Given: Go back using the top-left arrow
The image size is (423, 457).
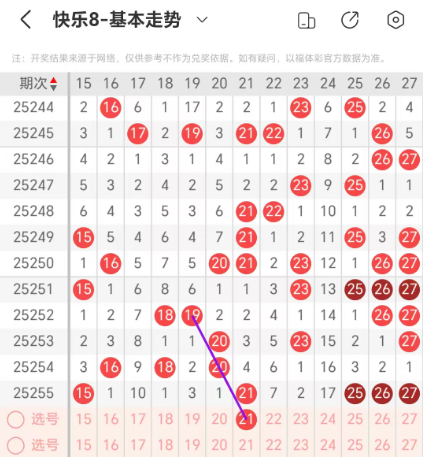Looking at the screenshot, I should [x=26, y=20].
